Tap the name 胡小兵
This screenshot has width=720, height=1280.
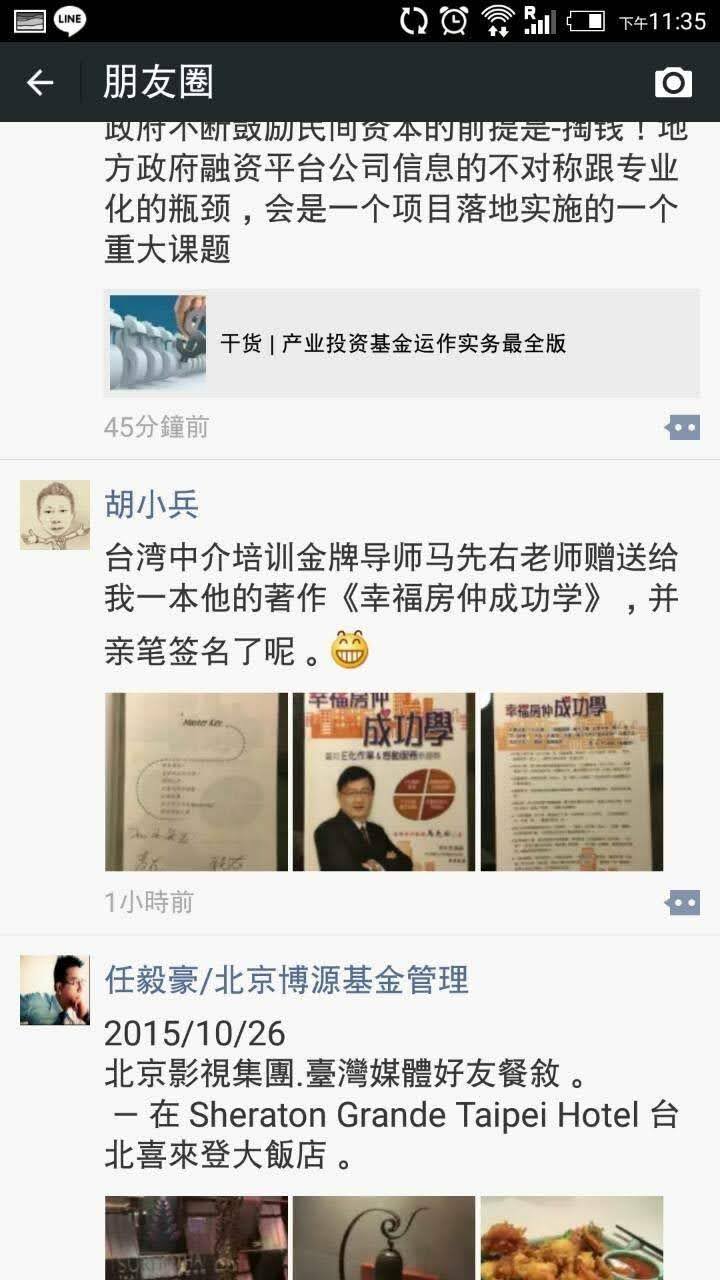point(152,504)
